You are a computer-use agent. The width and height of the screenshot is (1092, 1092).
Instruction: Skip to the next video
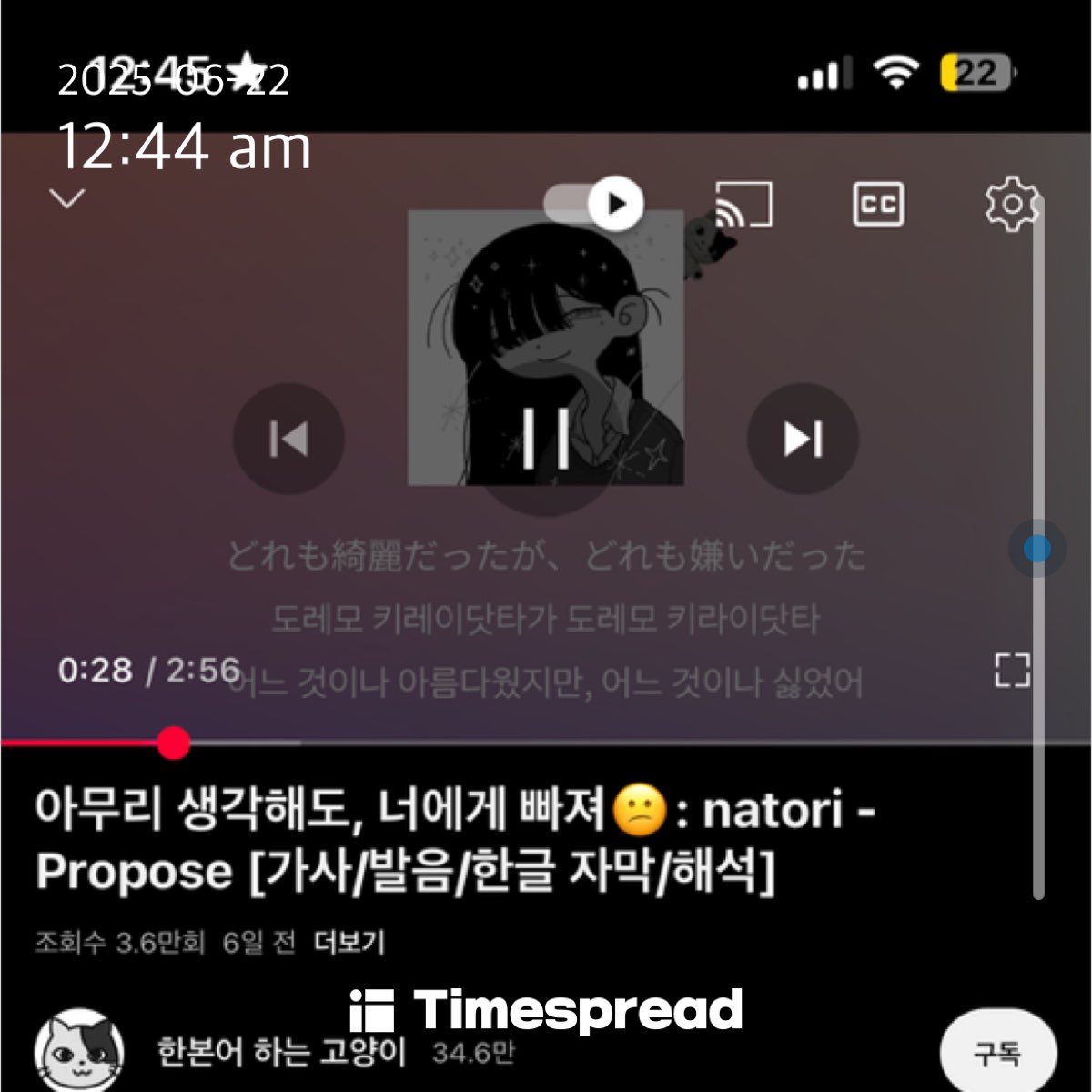click(803, 439)
